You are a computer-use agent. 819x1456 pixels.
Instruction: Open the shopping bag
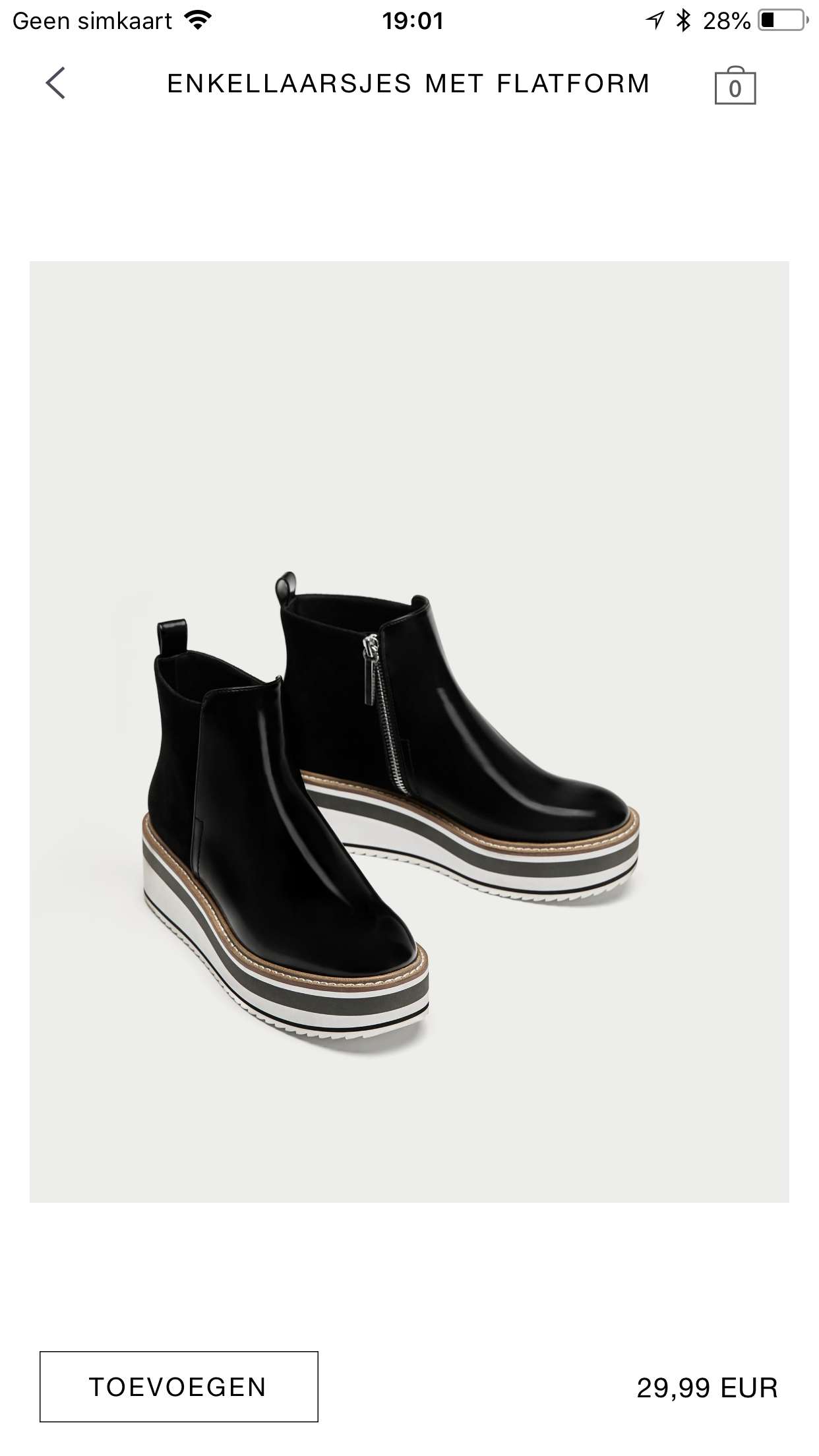(735, 86)
